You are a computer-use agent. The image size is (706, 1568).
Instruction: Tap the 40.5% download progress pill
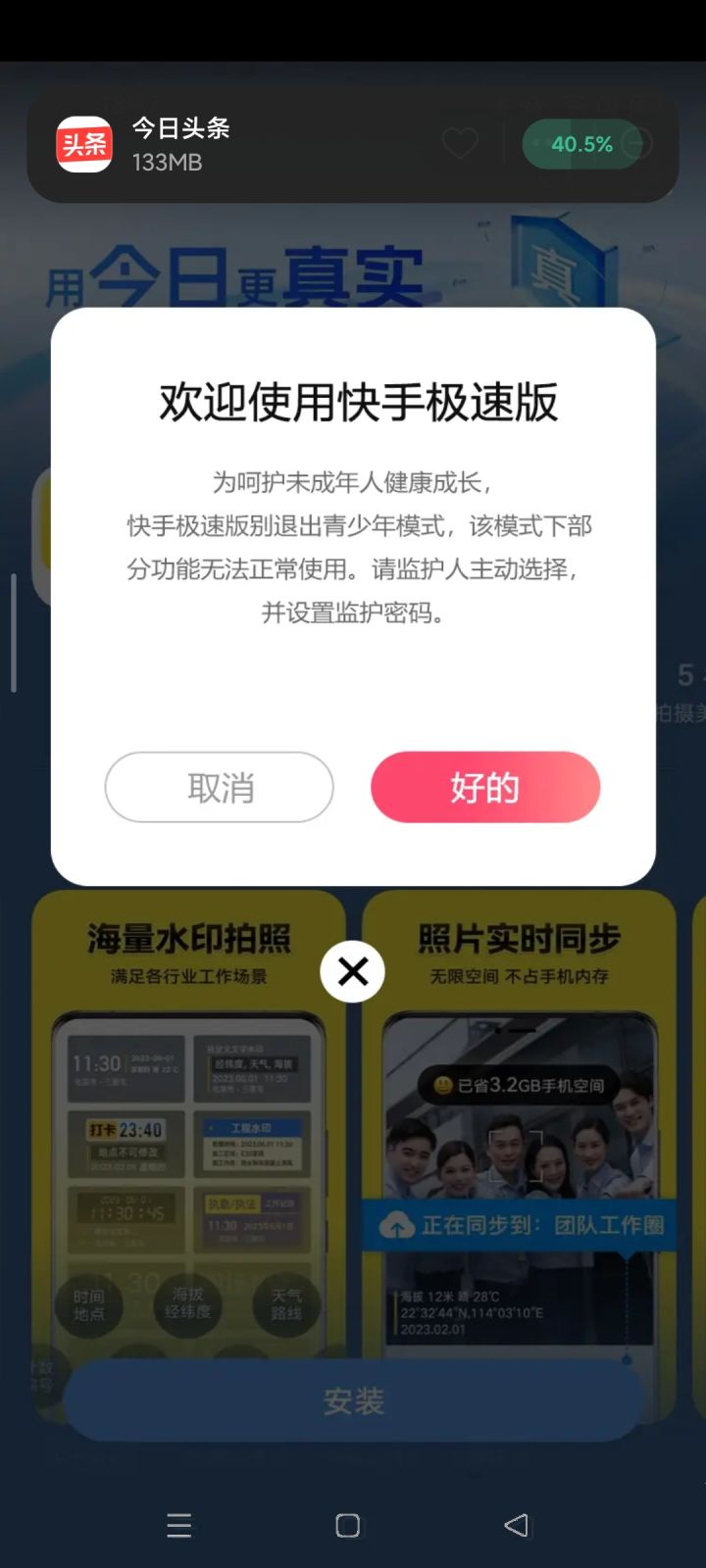coord(582,144)
